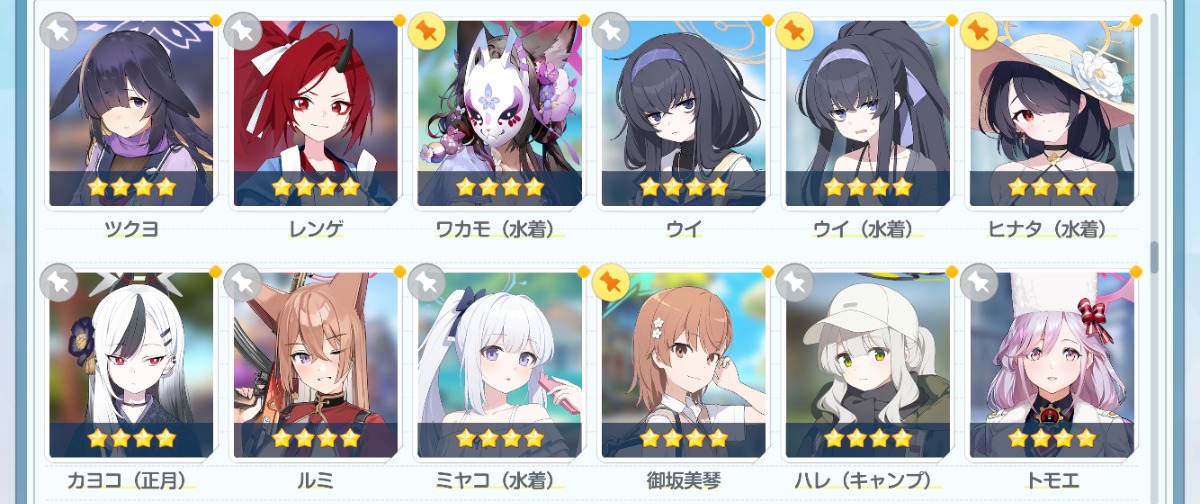Pin ツクヨ with the pin icon

click(59, 31)
